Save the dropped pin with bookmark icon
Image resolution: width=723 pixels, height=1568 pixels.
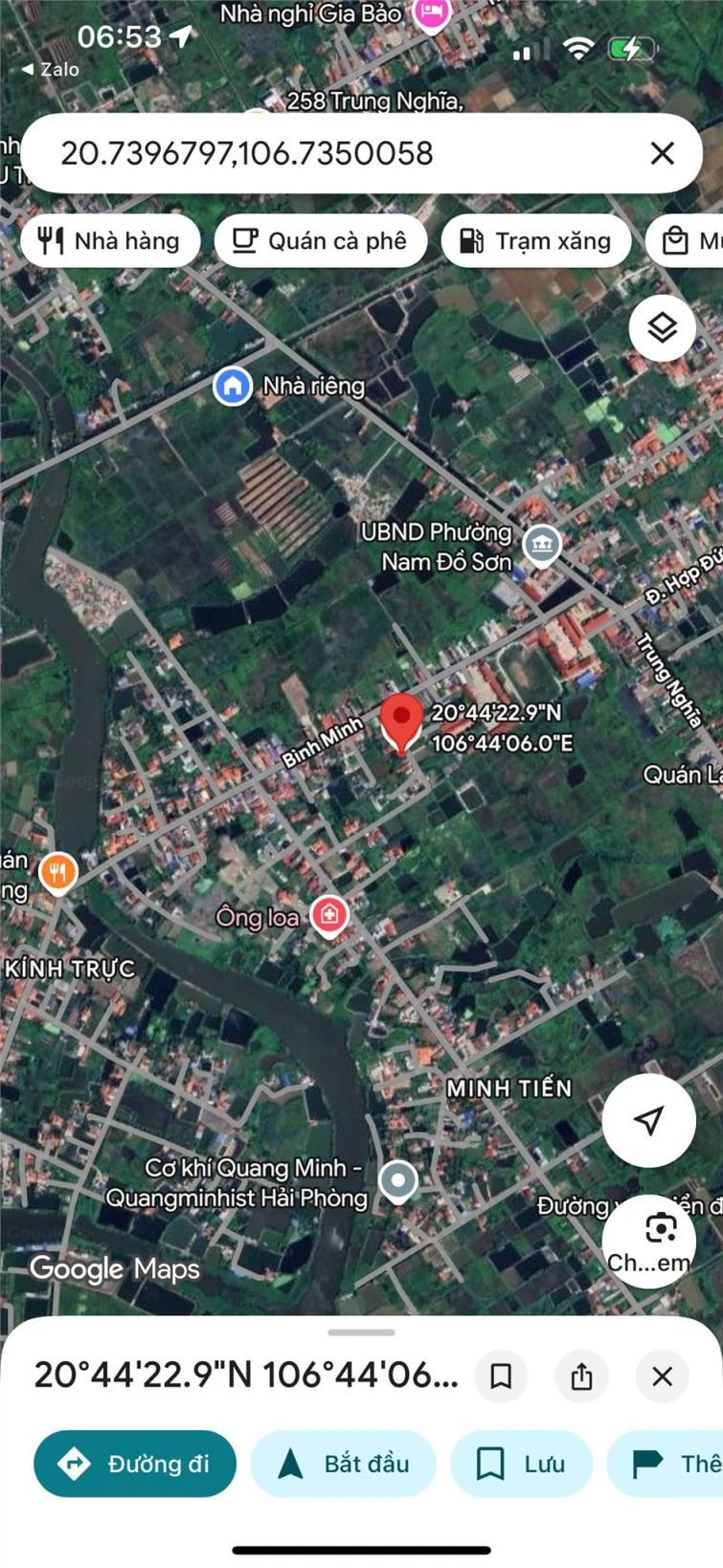(x=500, y=1377)
